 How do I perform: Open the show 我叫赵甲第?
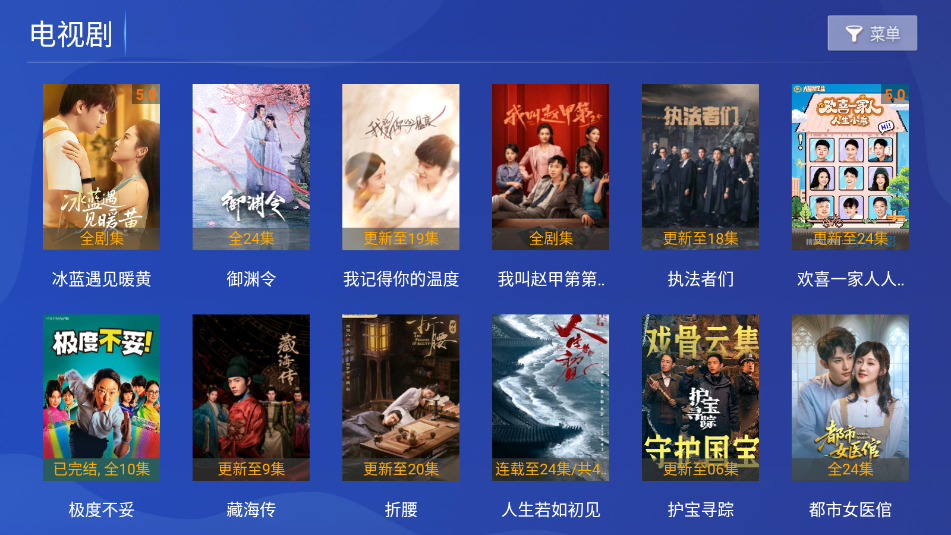pos(551,167)
